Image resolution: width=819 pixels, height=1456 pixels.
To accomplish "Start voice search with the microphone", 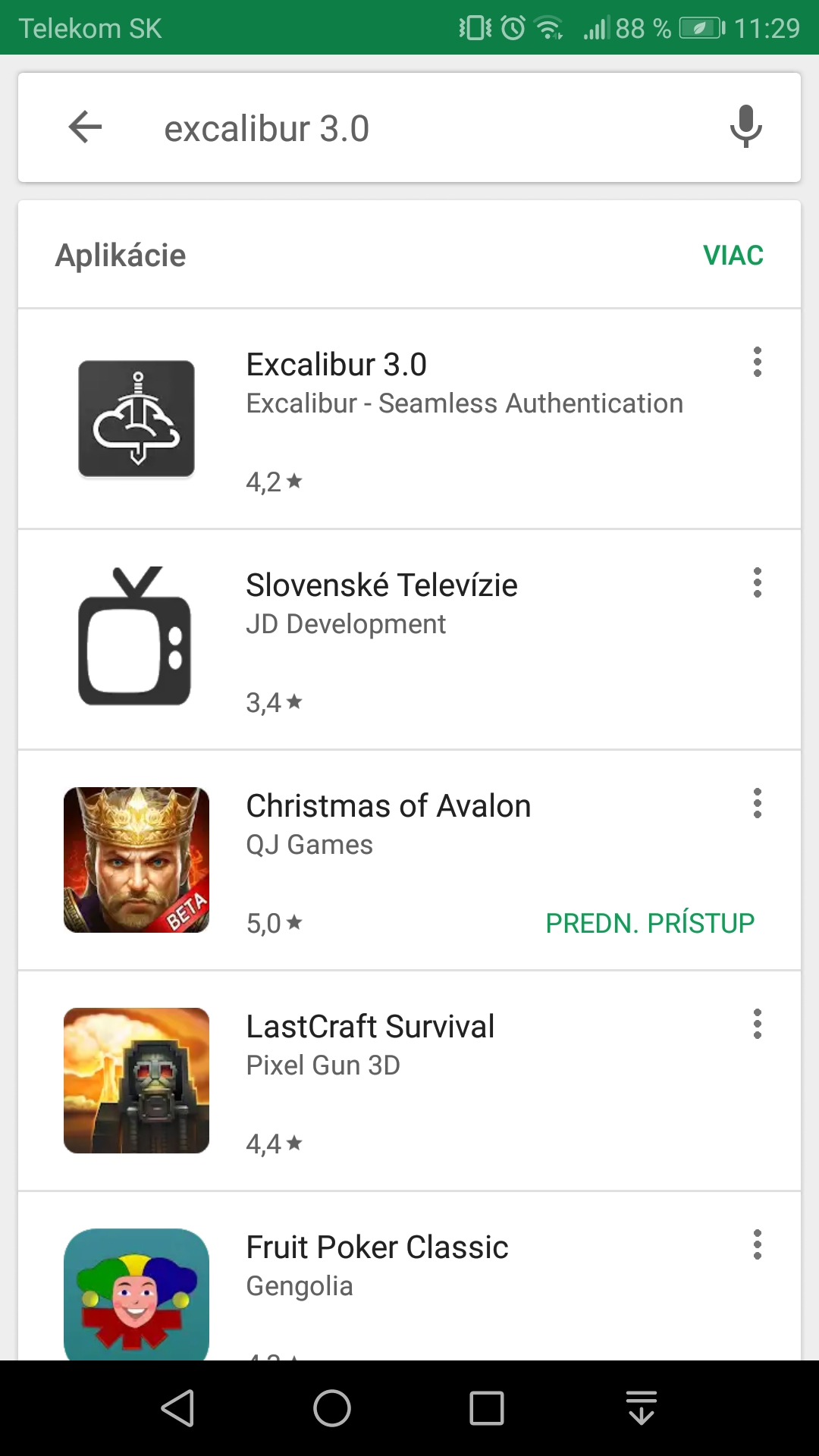I will [x=745, y=127].
